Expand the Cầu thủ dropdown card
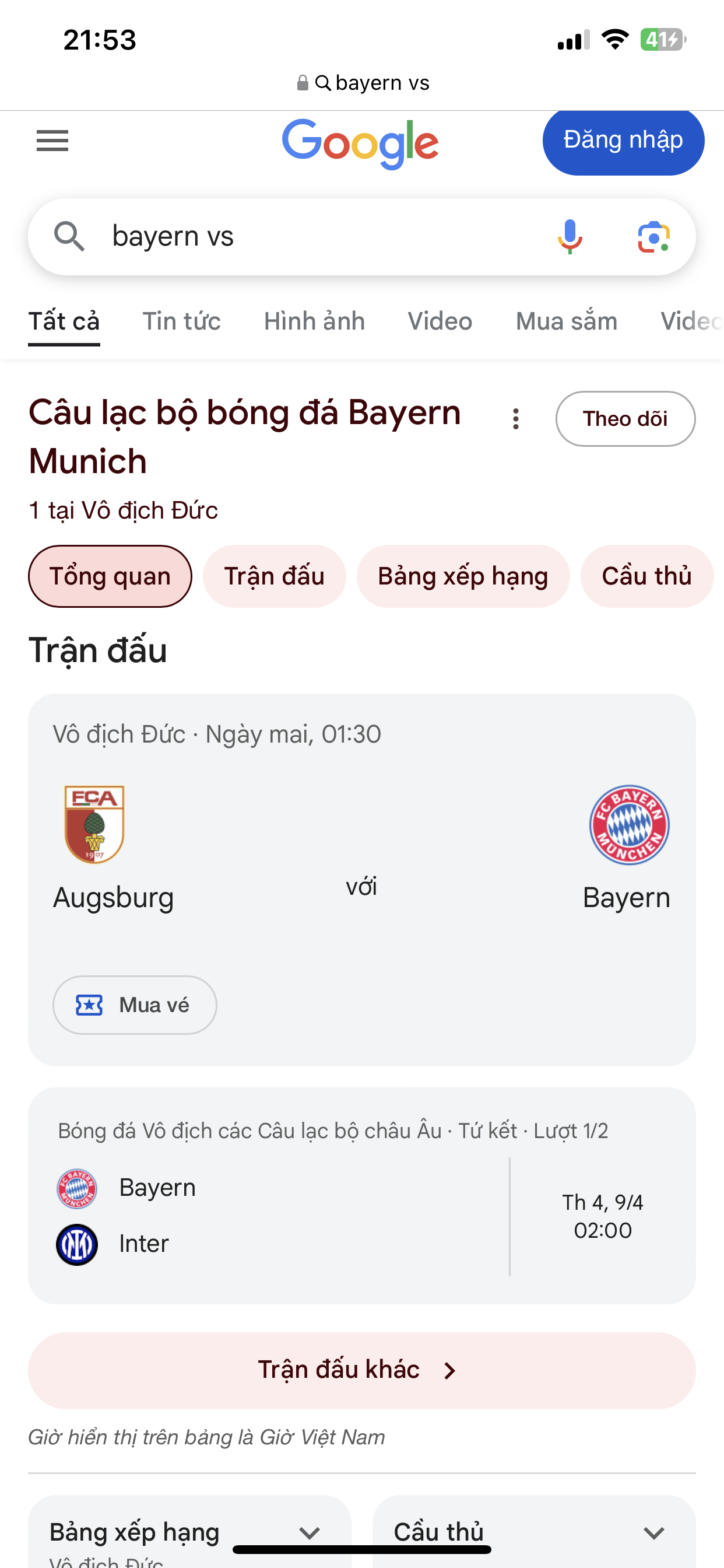 533,1531
